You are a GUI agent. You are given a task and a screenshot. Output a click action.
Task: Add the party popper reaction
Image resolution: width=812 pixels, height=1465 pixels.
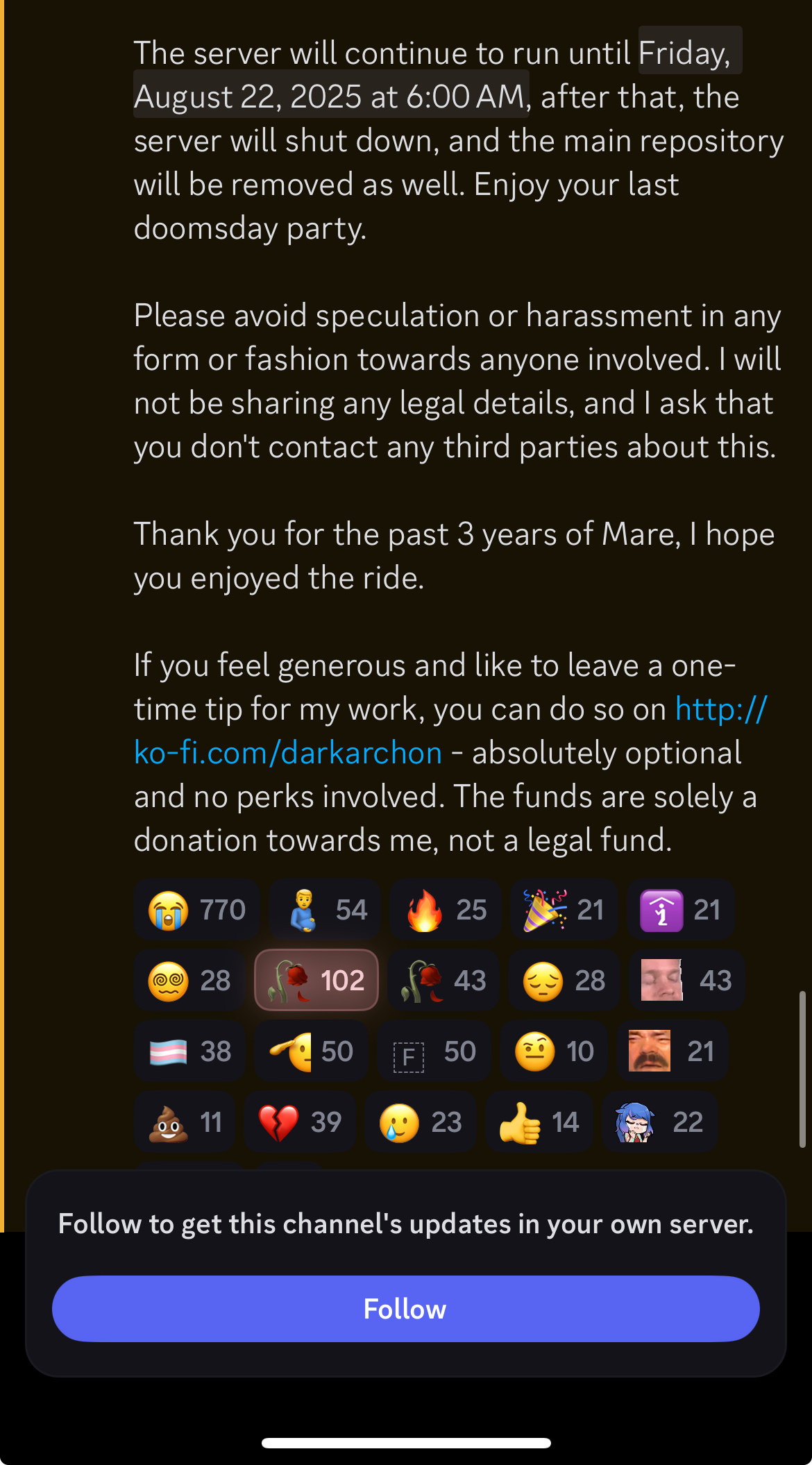click(563, 910)
